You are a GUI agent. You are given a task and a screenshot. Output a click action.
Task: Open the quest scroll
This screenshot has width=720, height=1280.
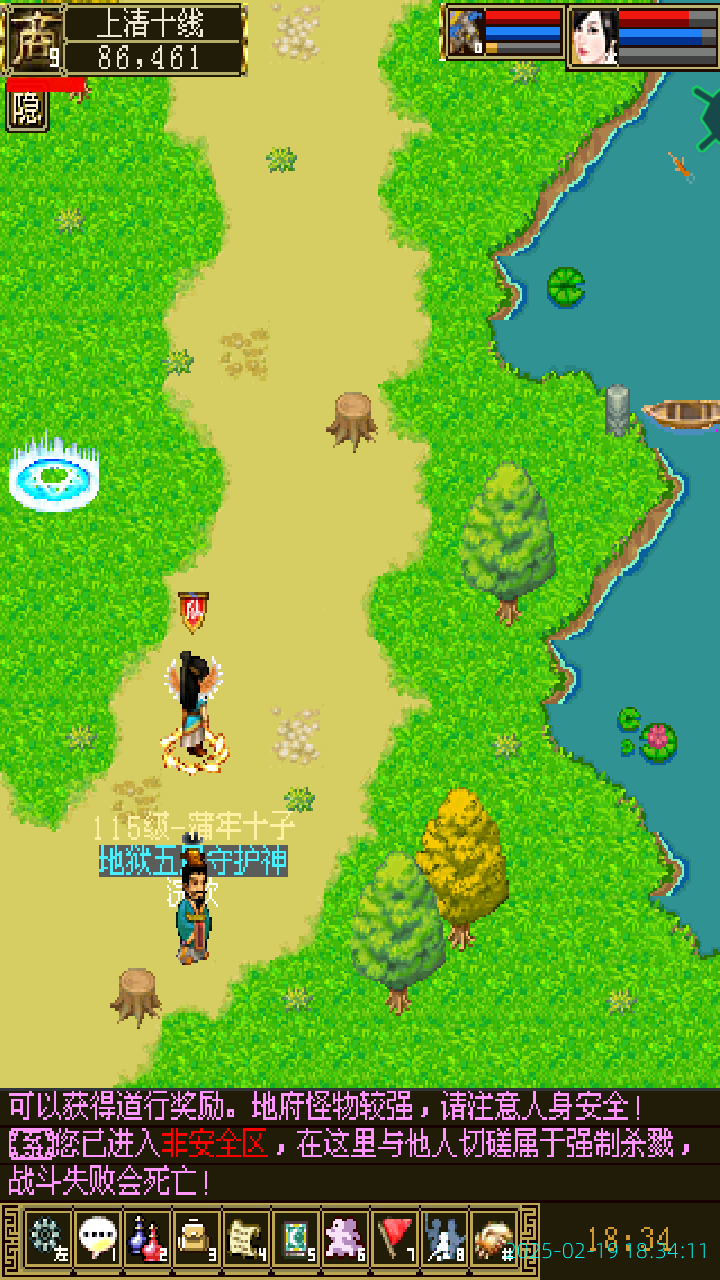(246, 1238)
